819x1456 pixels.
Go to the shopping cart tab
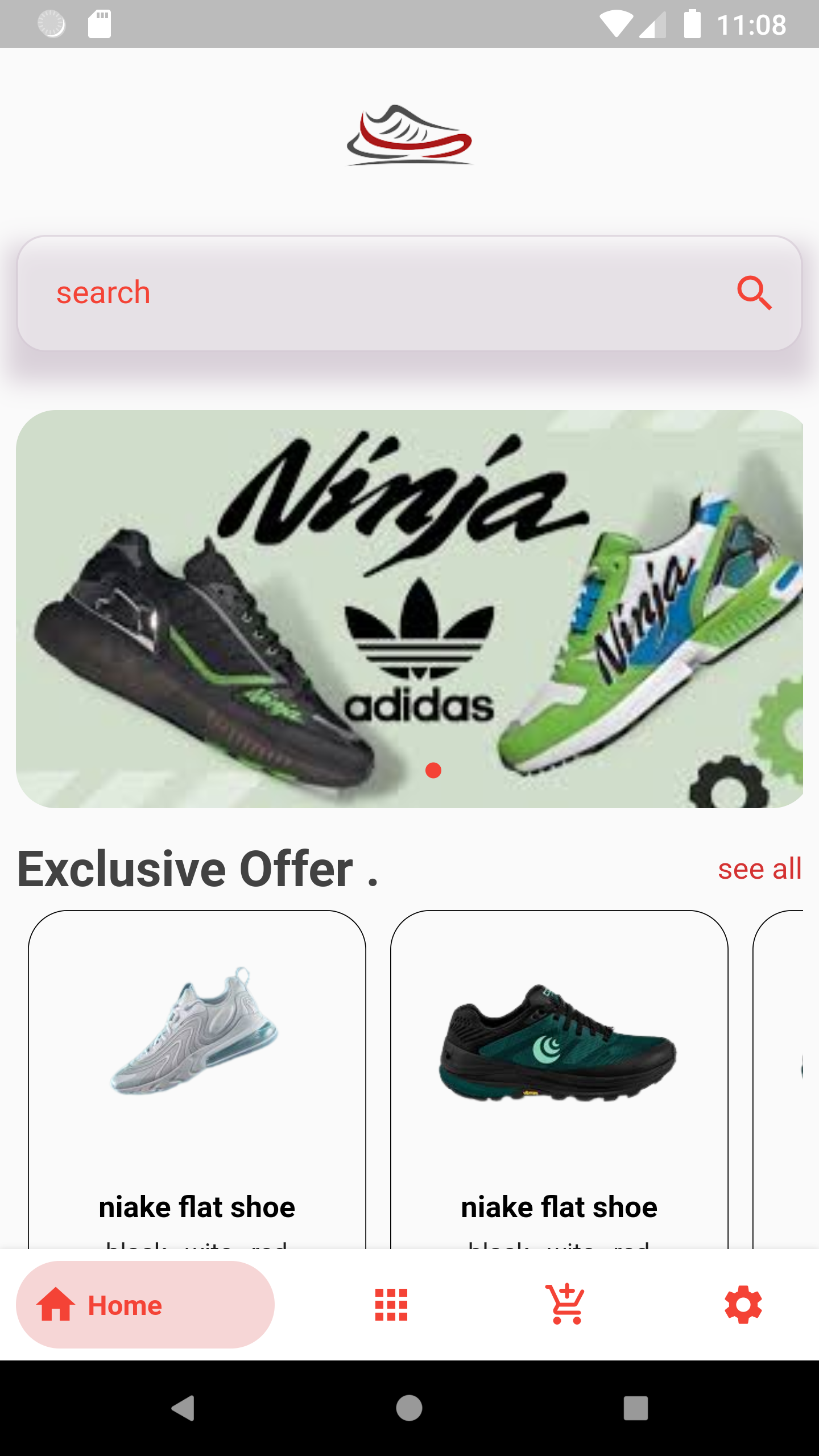[x=566, y=1305]
